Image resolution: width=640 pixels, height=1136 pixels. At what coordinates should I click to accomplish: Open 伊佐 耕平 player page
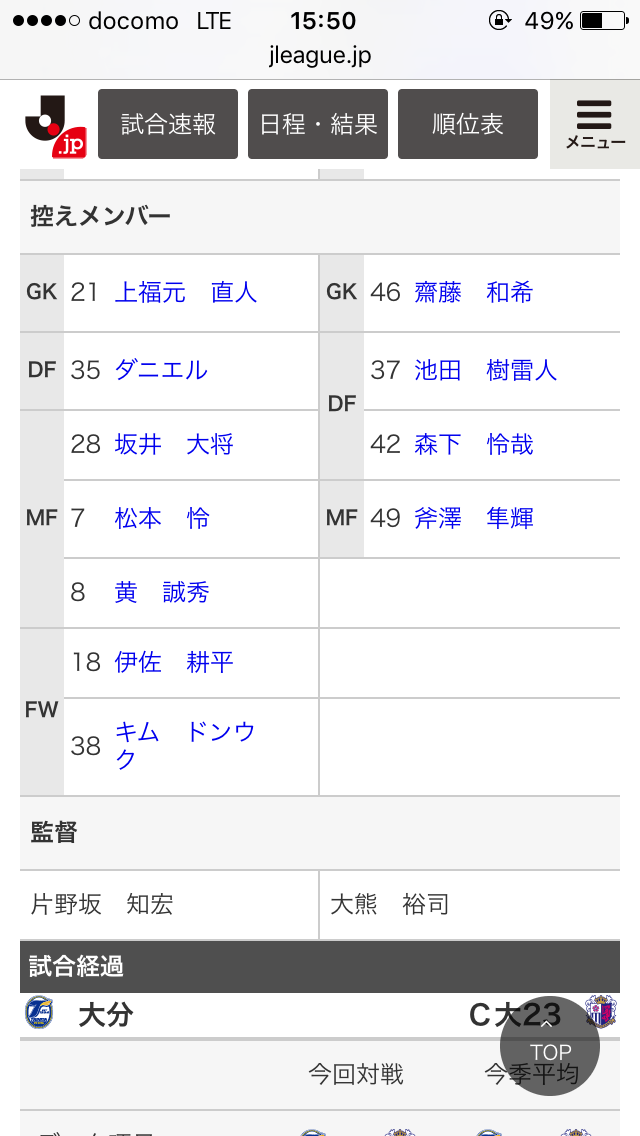tap(174, 662)
